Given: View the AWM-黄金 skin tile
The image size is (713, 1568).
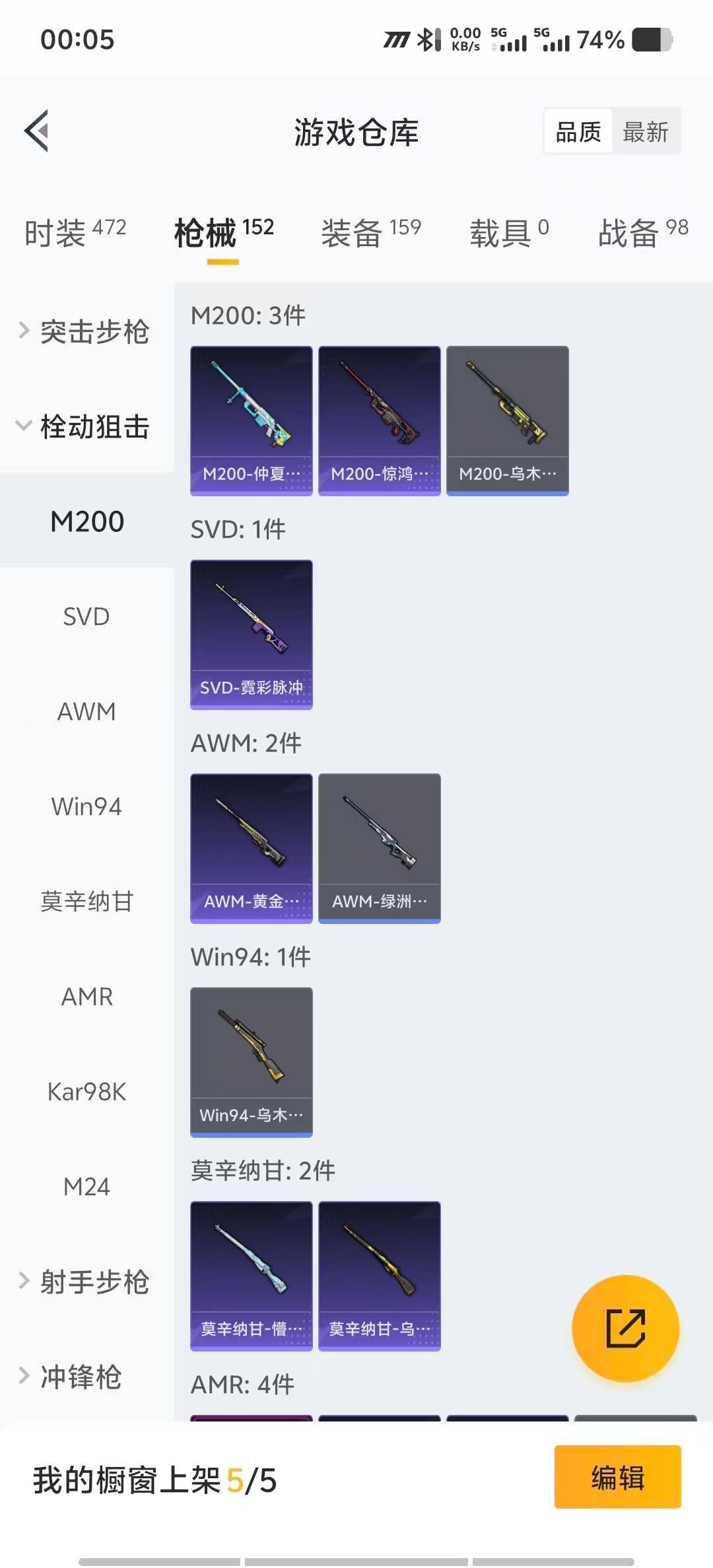Looking at the screenshot, I should (x=251, y=847).
